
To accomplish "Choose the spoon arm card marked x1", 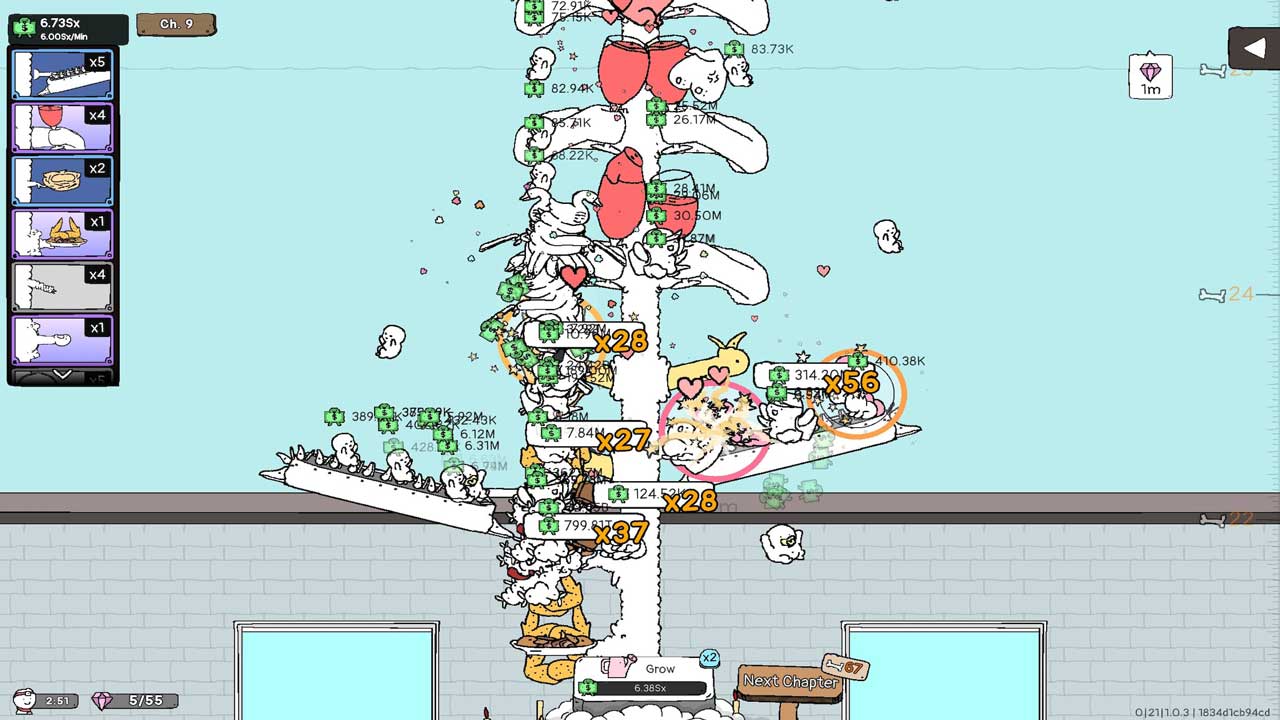I will click(x=62, y=340).
